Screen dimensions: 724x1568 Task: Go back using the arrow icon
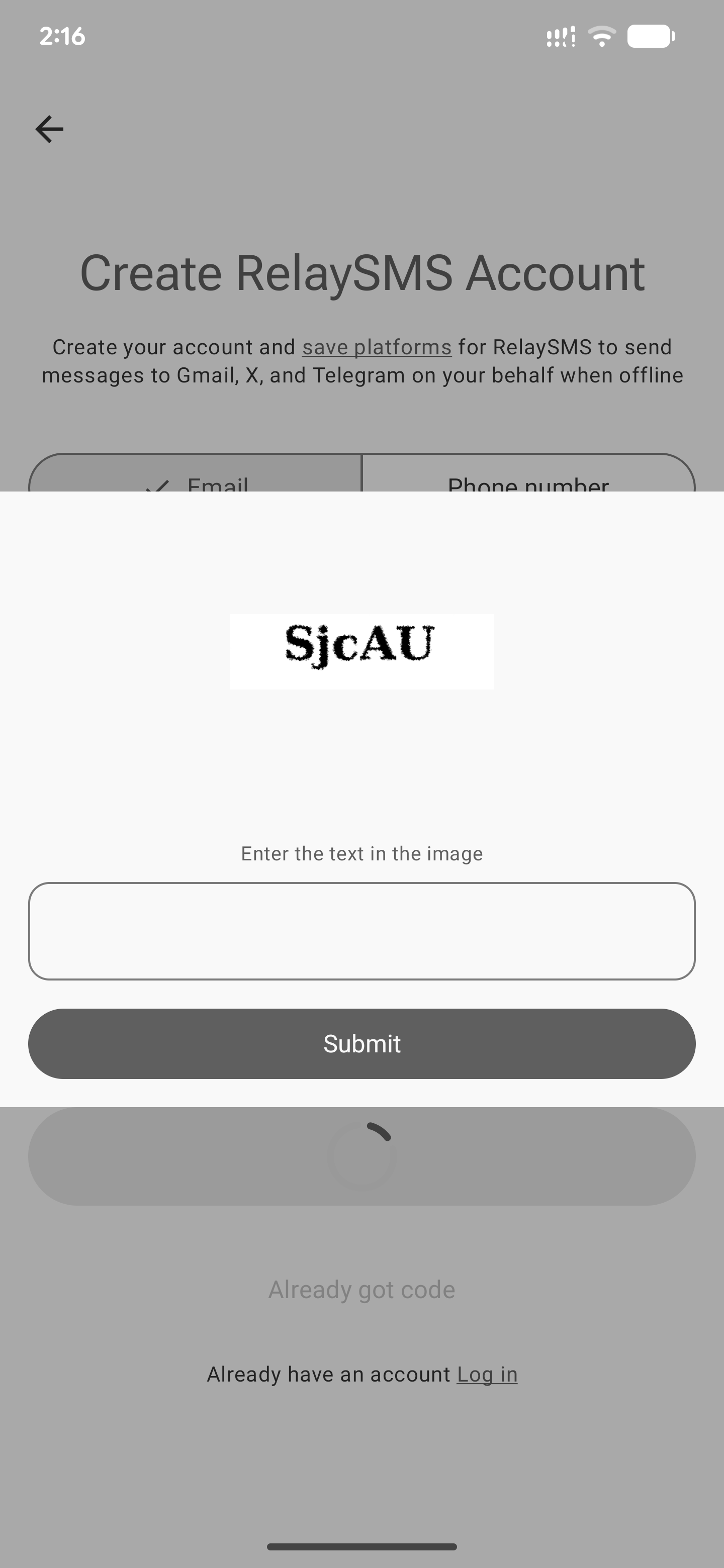coord(49,129)
